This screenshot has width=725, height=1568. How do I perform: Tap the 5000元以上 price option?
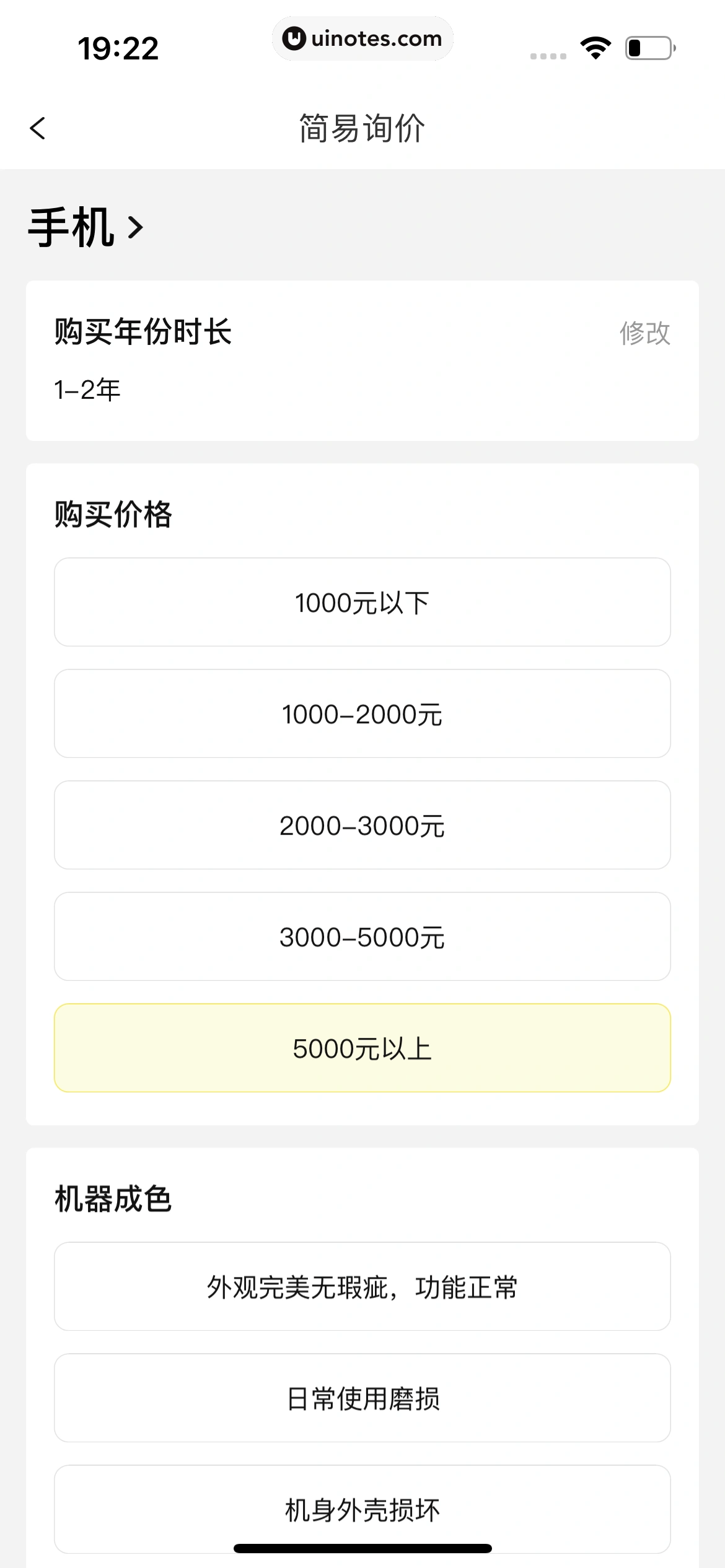pos(362,1048)
